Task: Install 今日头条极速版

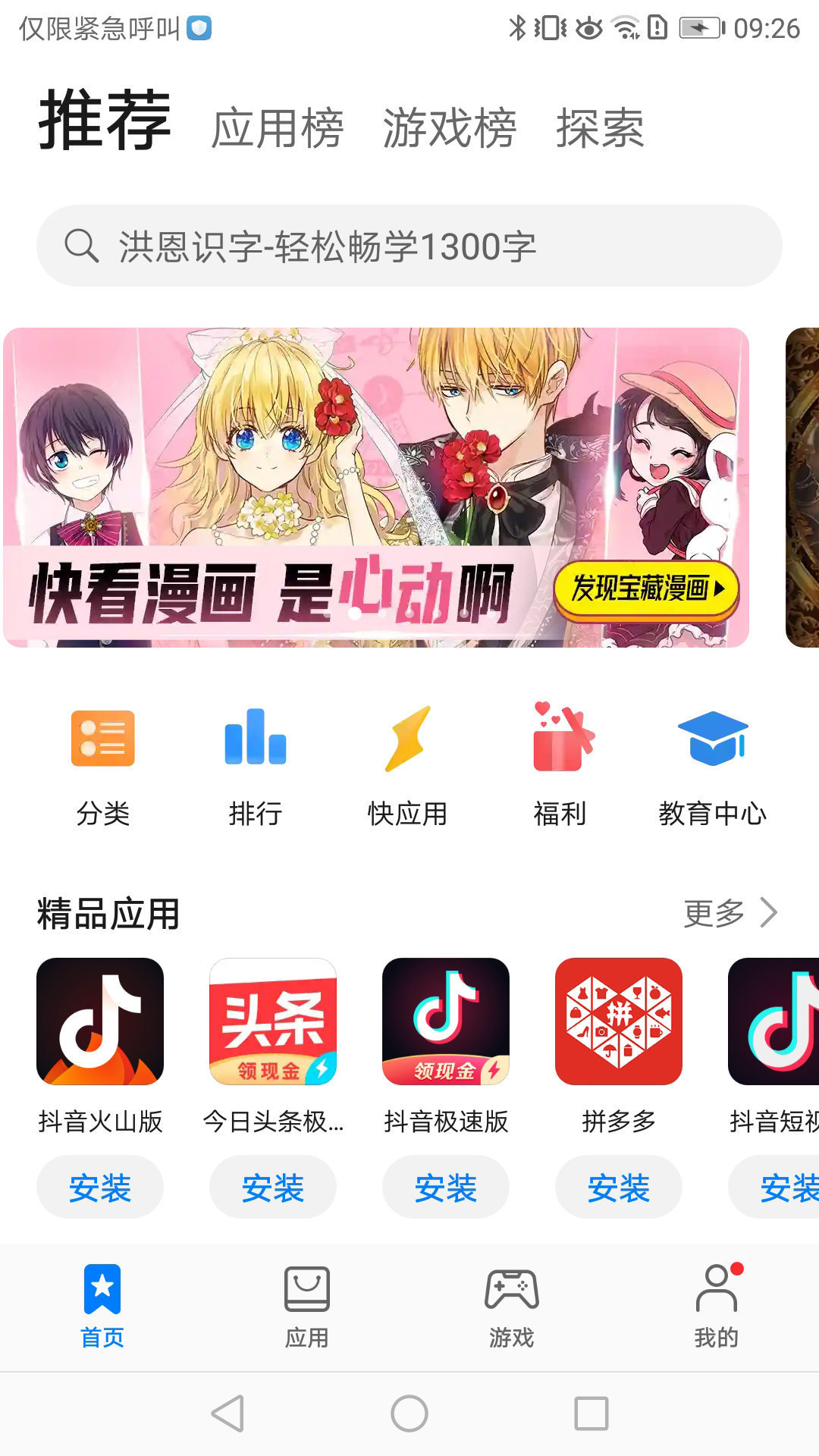Action: point(273,1188)
